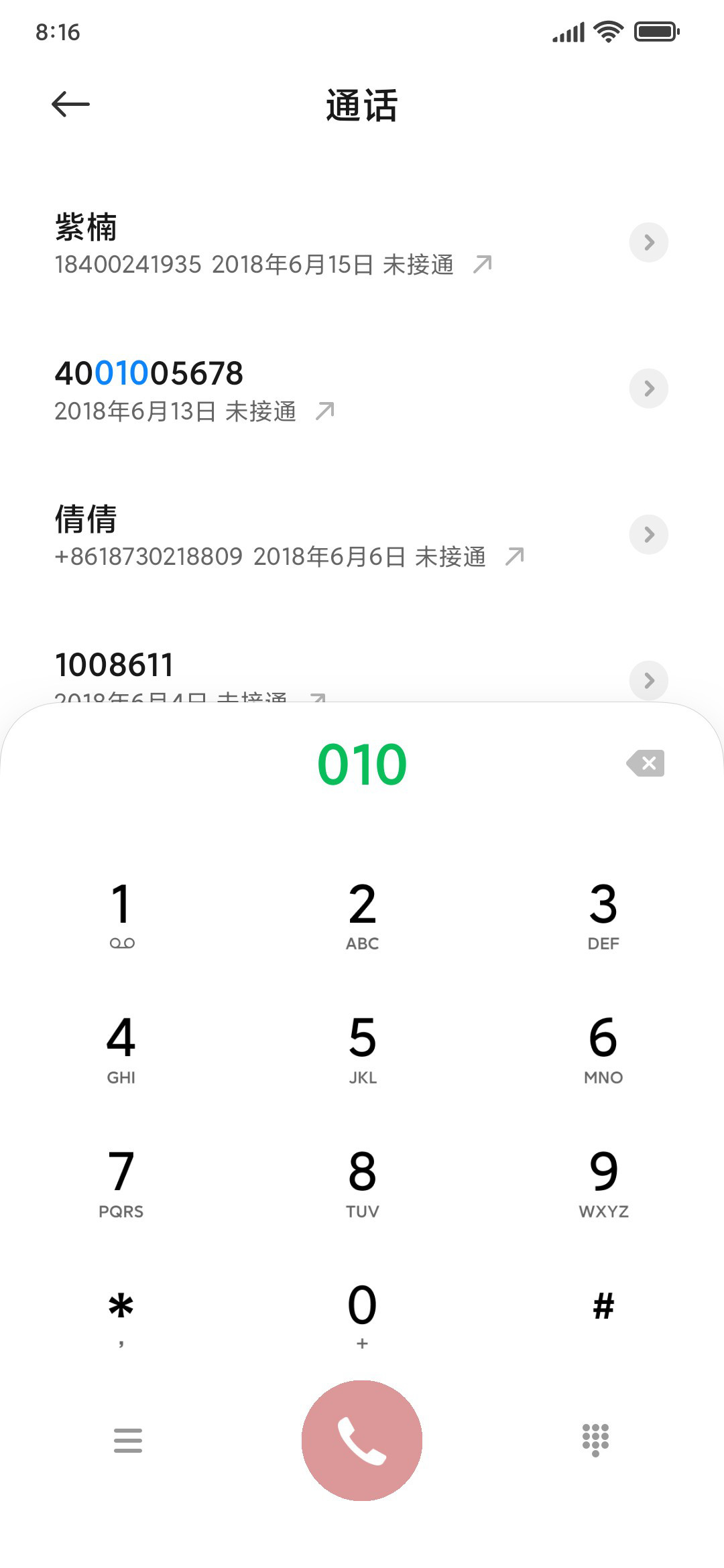Viewport: 724px width, 1568px height.
Task: Open the dialer menu icon
Action: click(x=128, y=1440)
